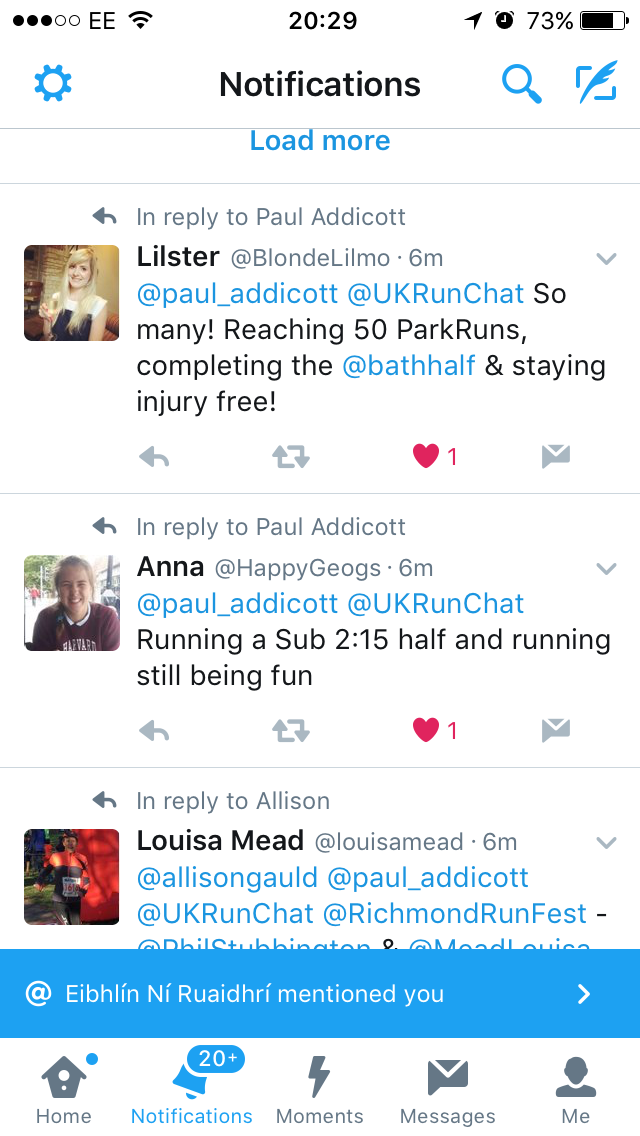
Task: Open the settings gear icon
Action: [53, 84]
